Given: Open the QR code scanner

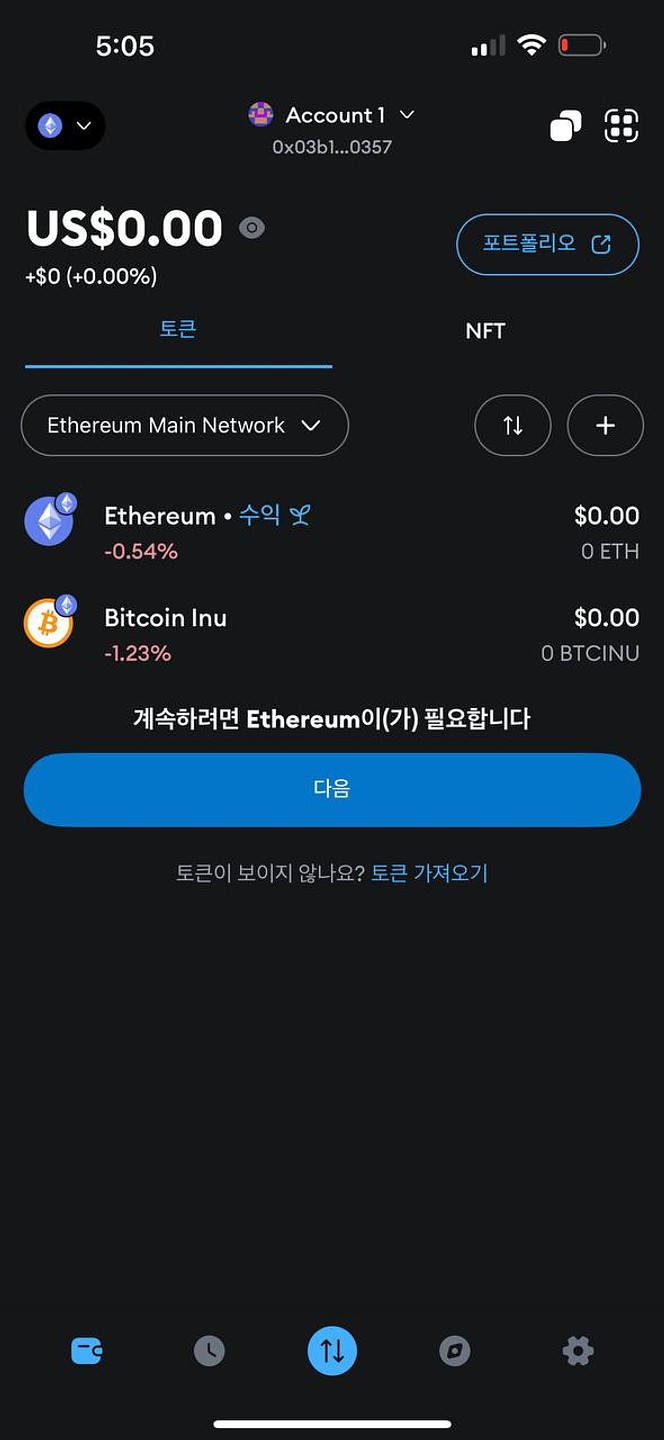Looking at the screenshot, I should pyautogui.click(x=621, y=127).
